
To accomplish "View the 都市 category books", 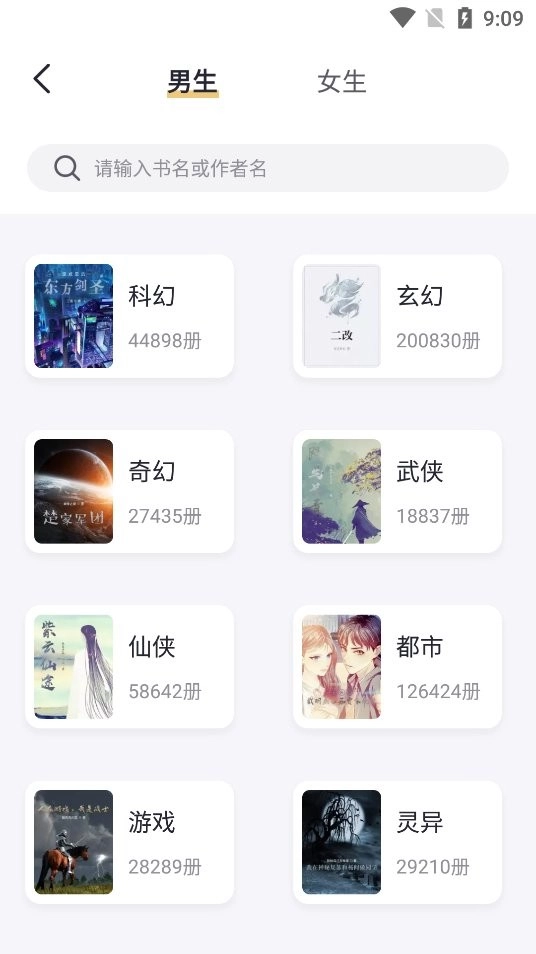I will tap(397, 666).
